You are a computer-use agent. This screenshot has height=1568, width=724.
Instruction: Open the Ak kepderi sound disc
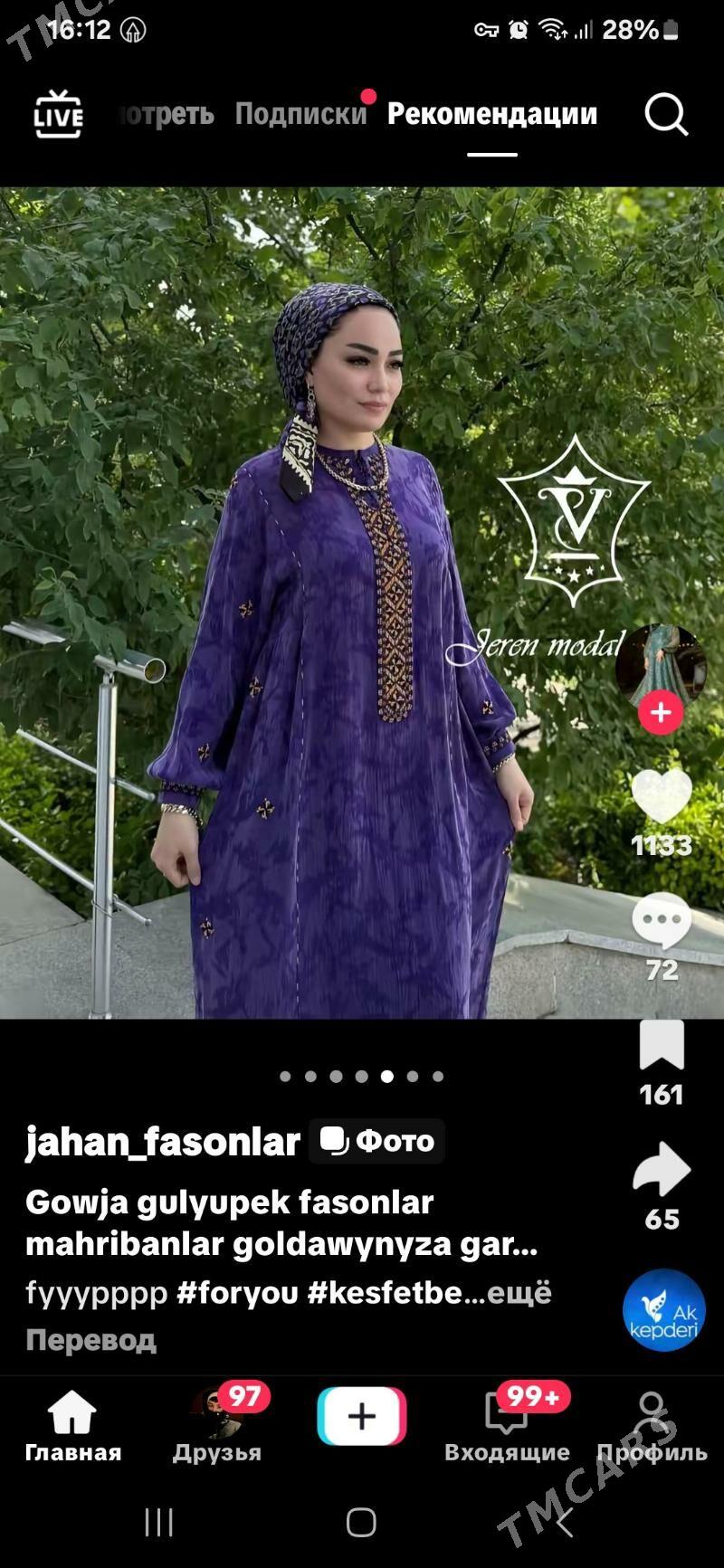click(663, 1310)
